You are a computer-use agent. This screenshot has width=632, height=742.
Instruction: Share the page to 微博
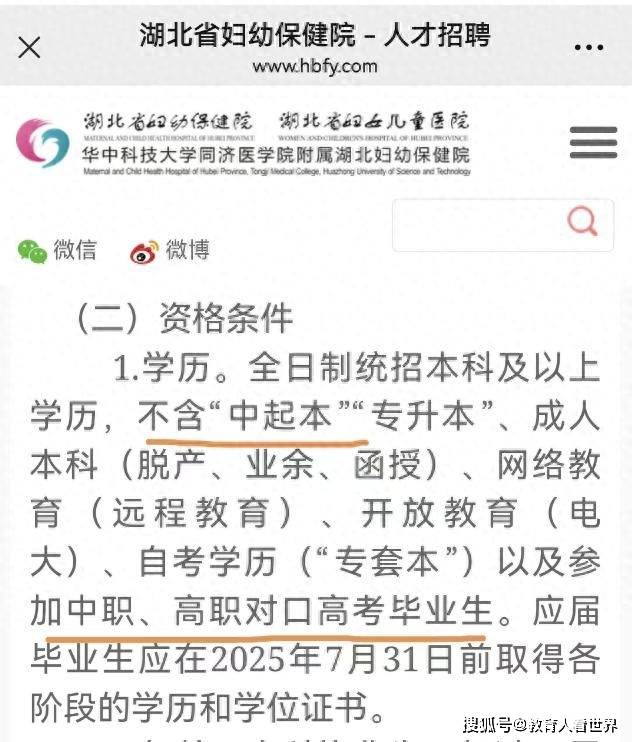point(169,250)
